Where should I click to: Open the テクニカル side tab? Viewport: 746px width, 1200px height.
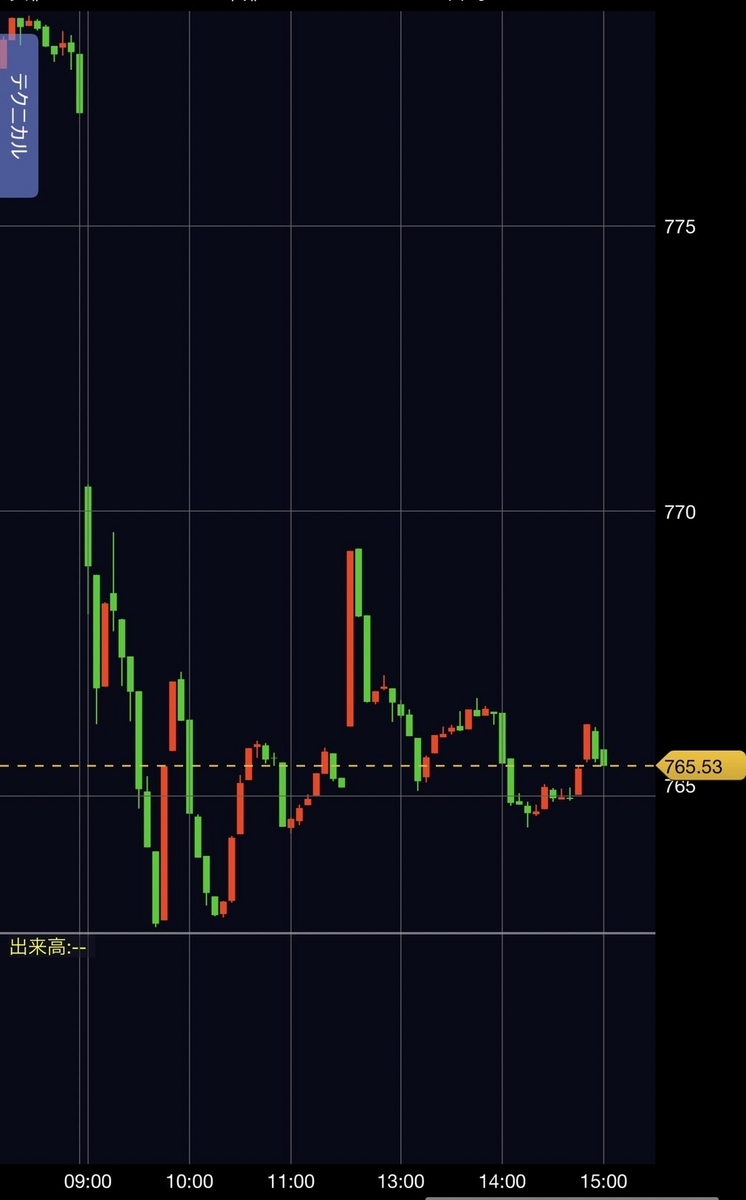[19, 115]
